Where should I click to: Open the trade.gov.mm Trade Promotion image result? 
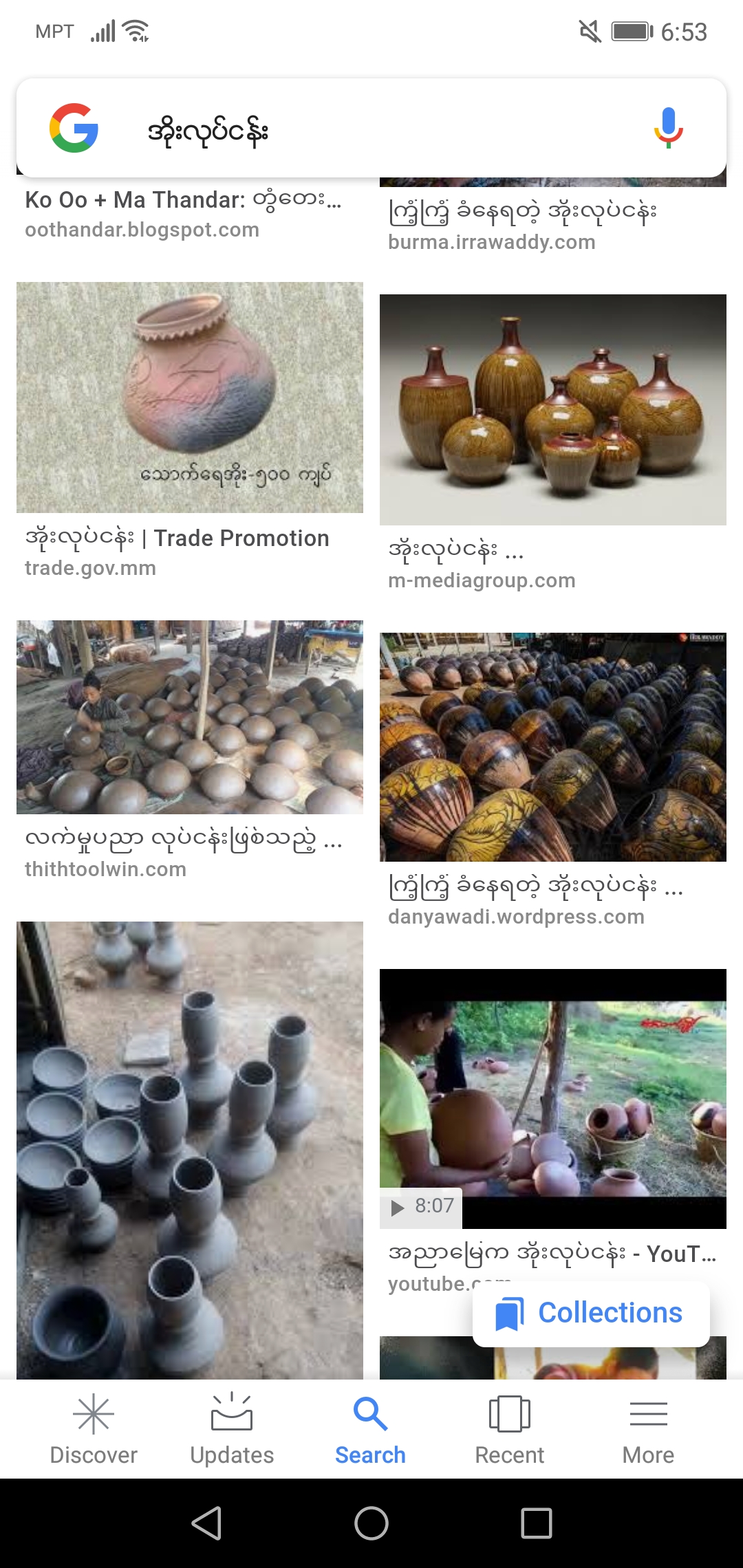pyautogui.click(x=190, y=398)
